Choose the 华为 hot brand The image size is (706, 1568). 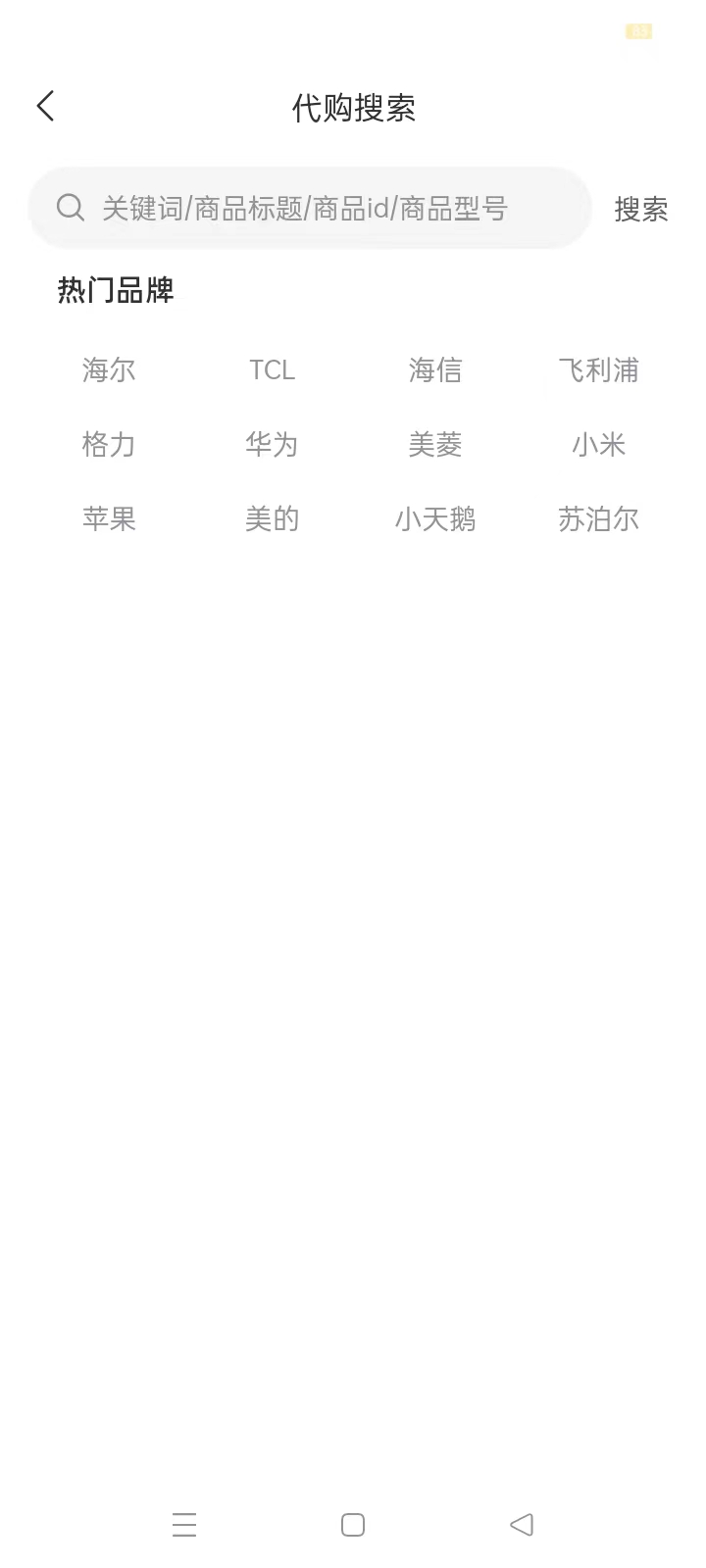pyautogui.click(x=272, y=444)
